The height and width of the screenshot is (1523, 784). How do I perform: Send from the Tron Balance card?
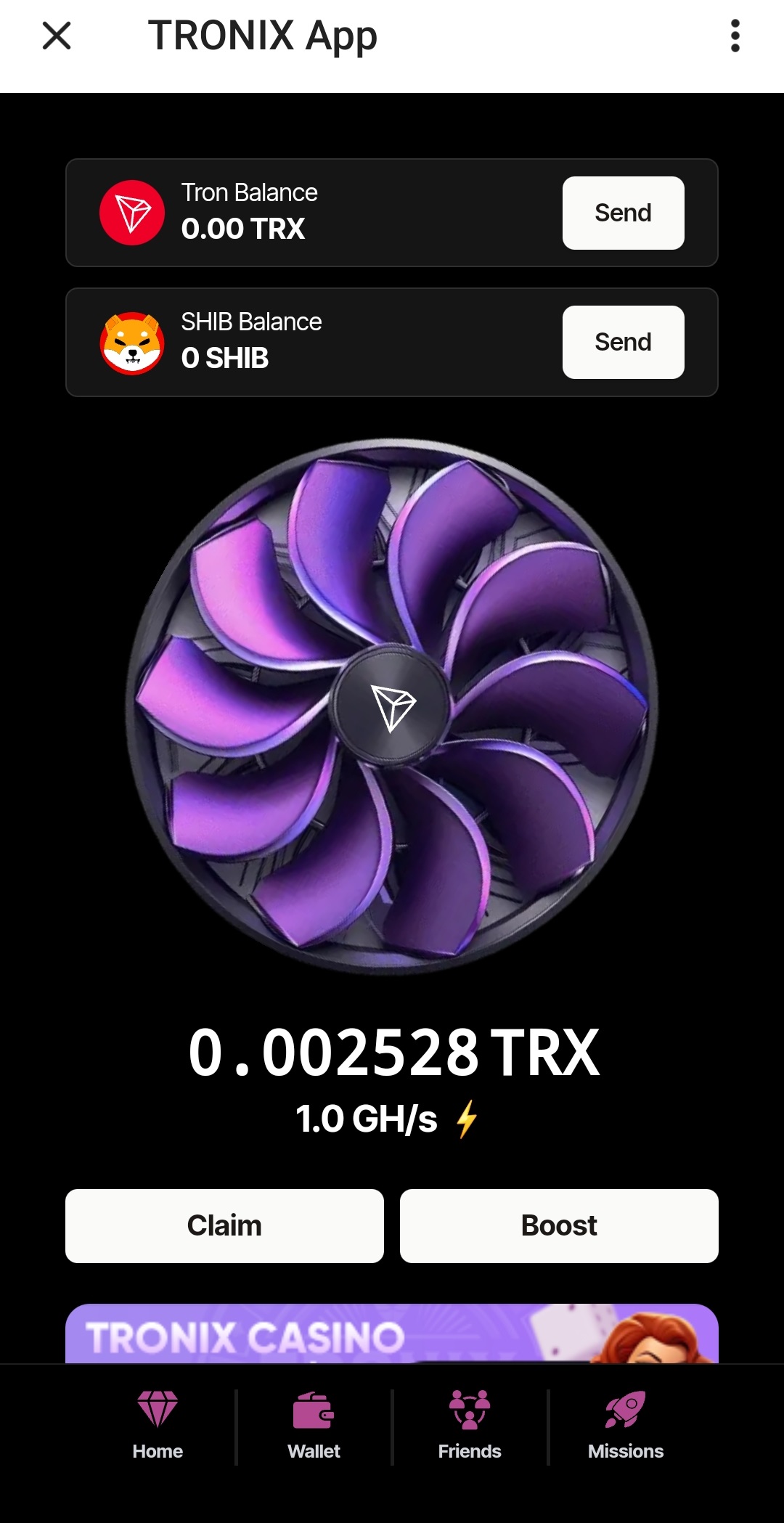pyautogui.click(x=623, y=213)
